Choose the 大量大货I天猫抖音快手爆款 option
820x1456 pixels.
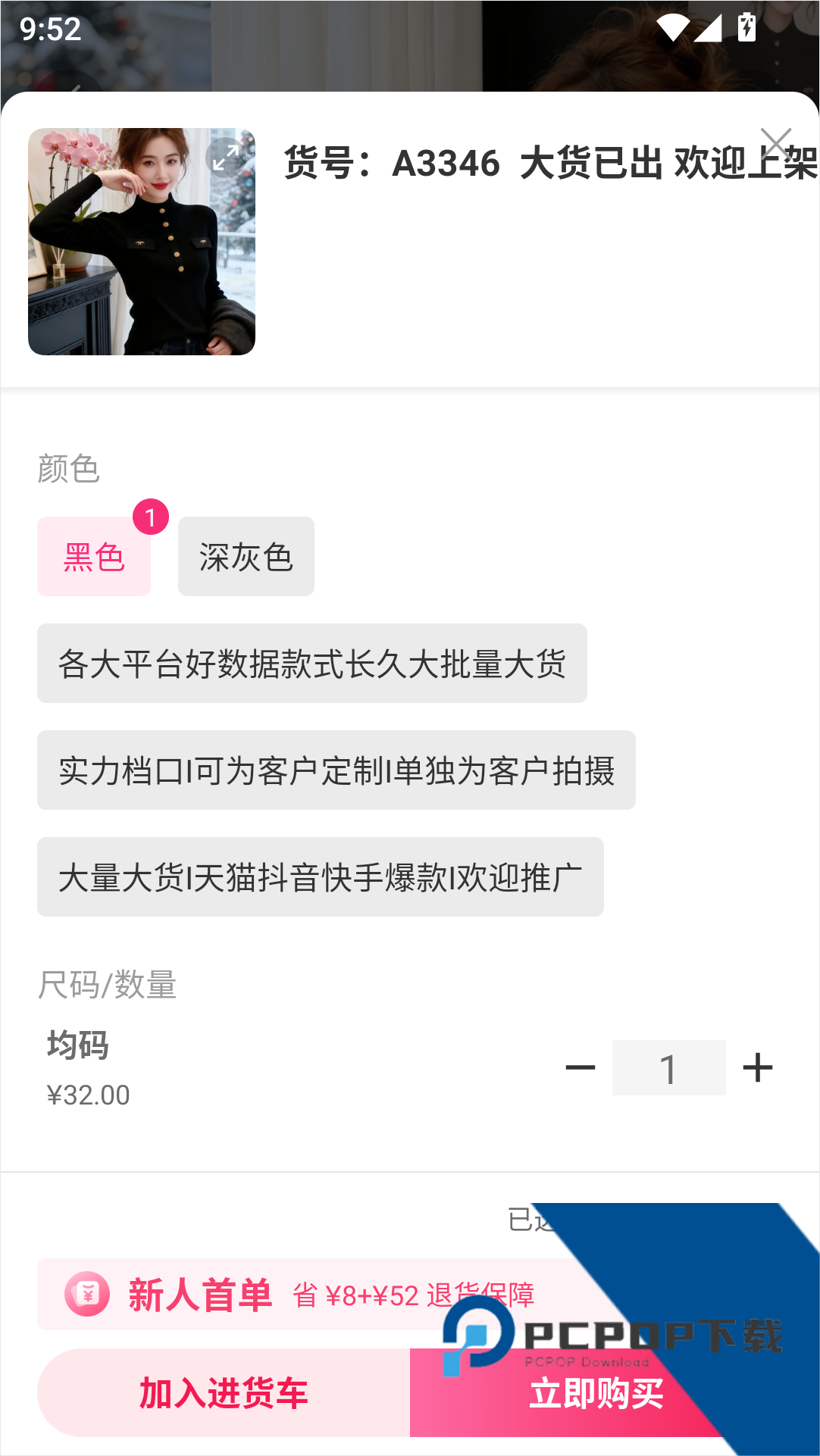tap(321, 877)
